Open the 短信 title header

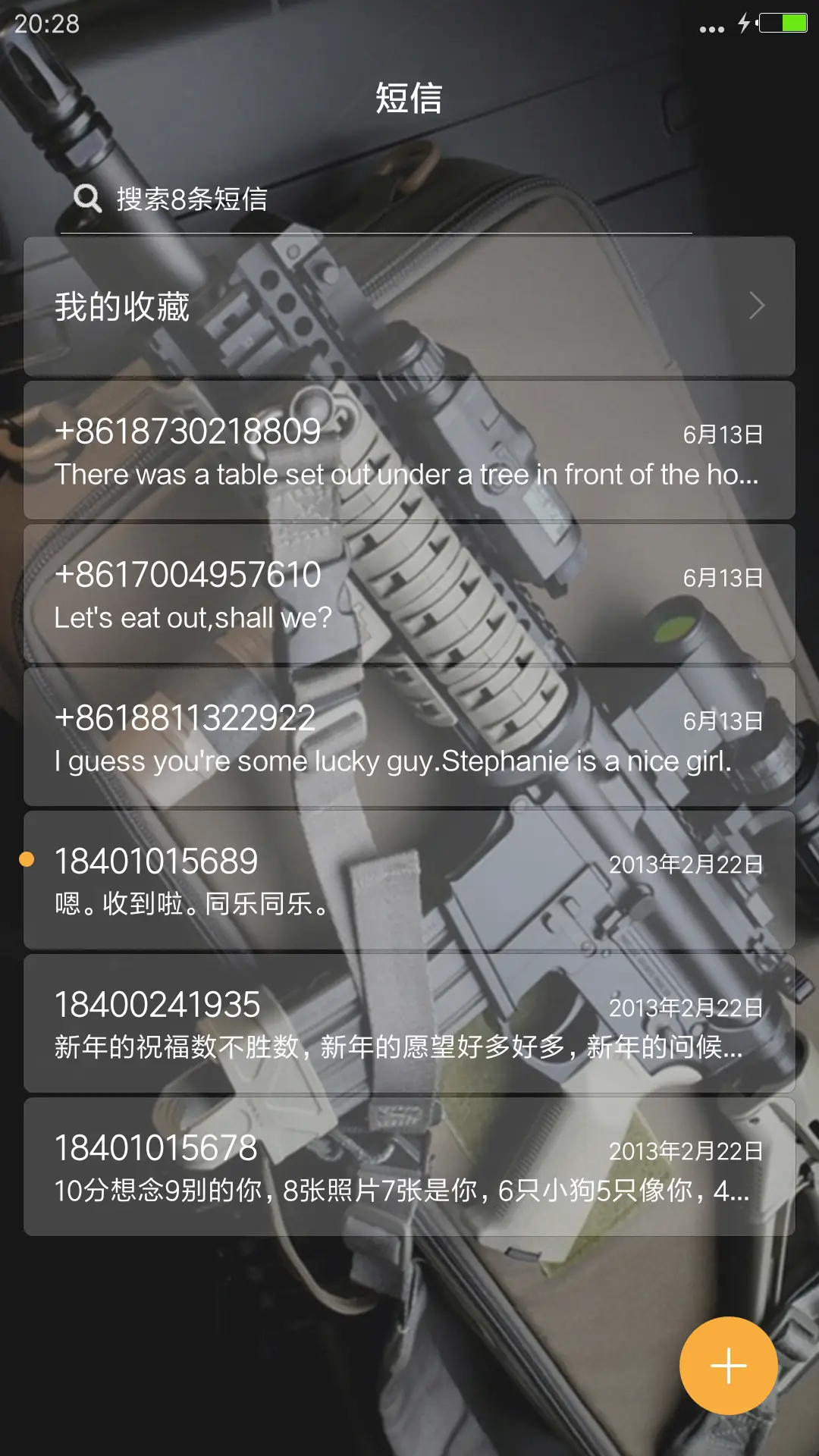click(409, 99)
